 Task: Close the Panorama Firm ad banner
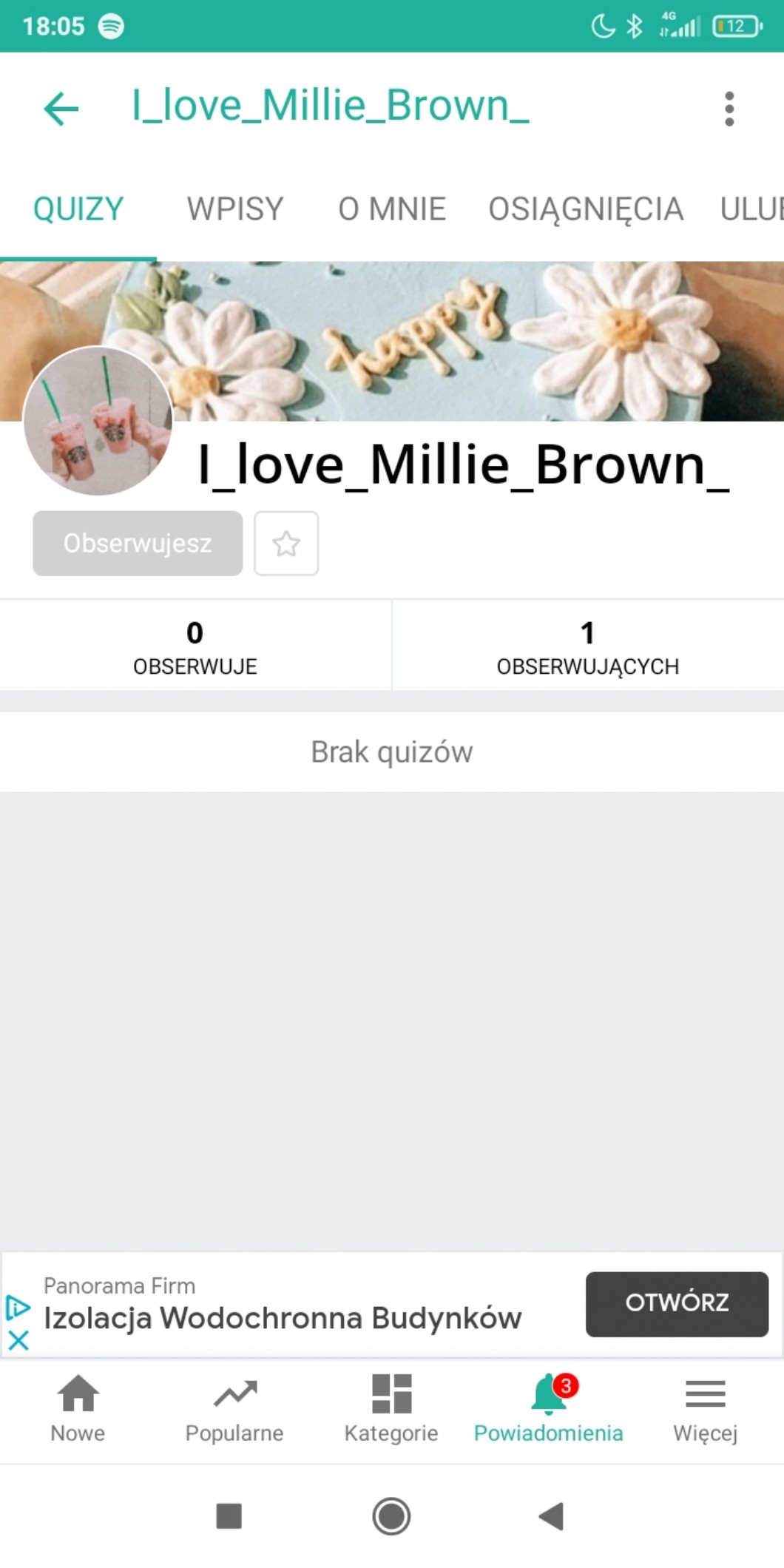pyautogui.click(x=18, y=1339)
